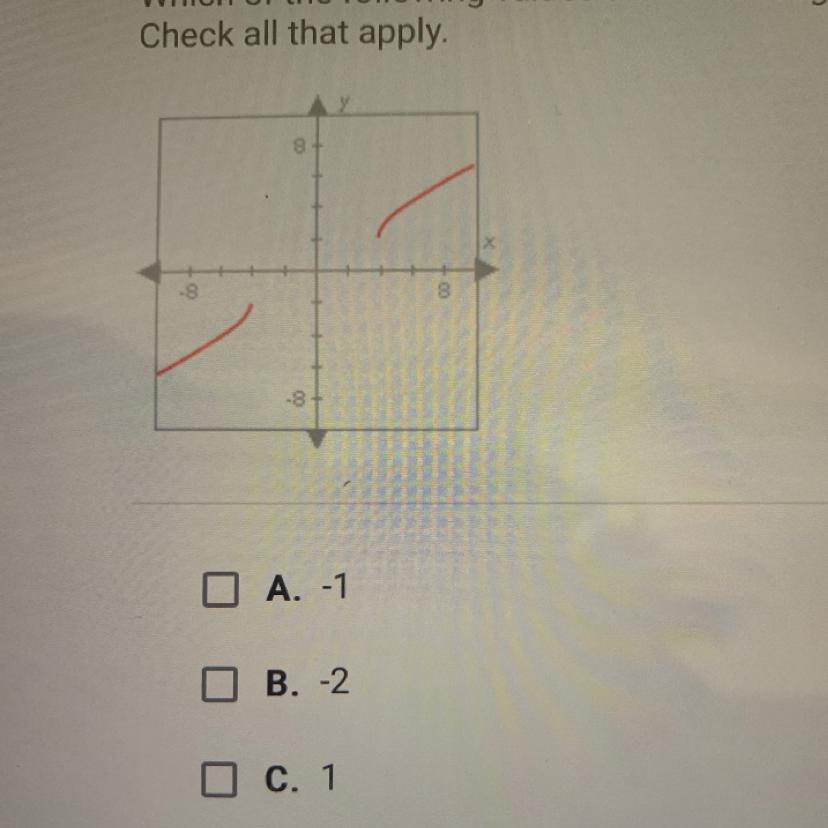Tick the checkbox for answer C, 1

218,780
